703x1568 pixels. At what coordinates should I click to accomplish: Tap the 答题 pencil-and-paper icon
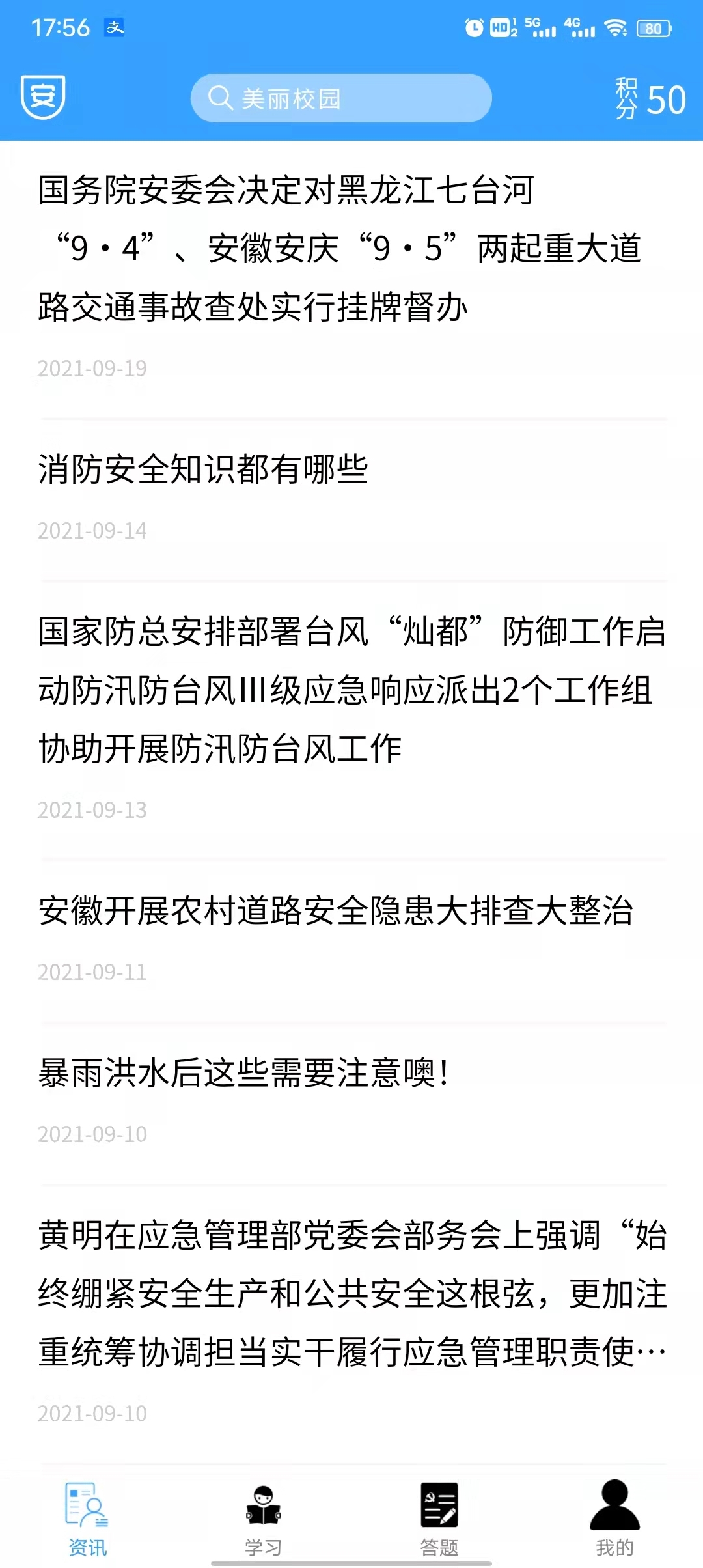tap(438, 1505)
